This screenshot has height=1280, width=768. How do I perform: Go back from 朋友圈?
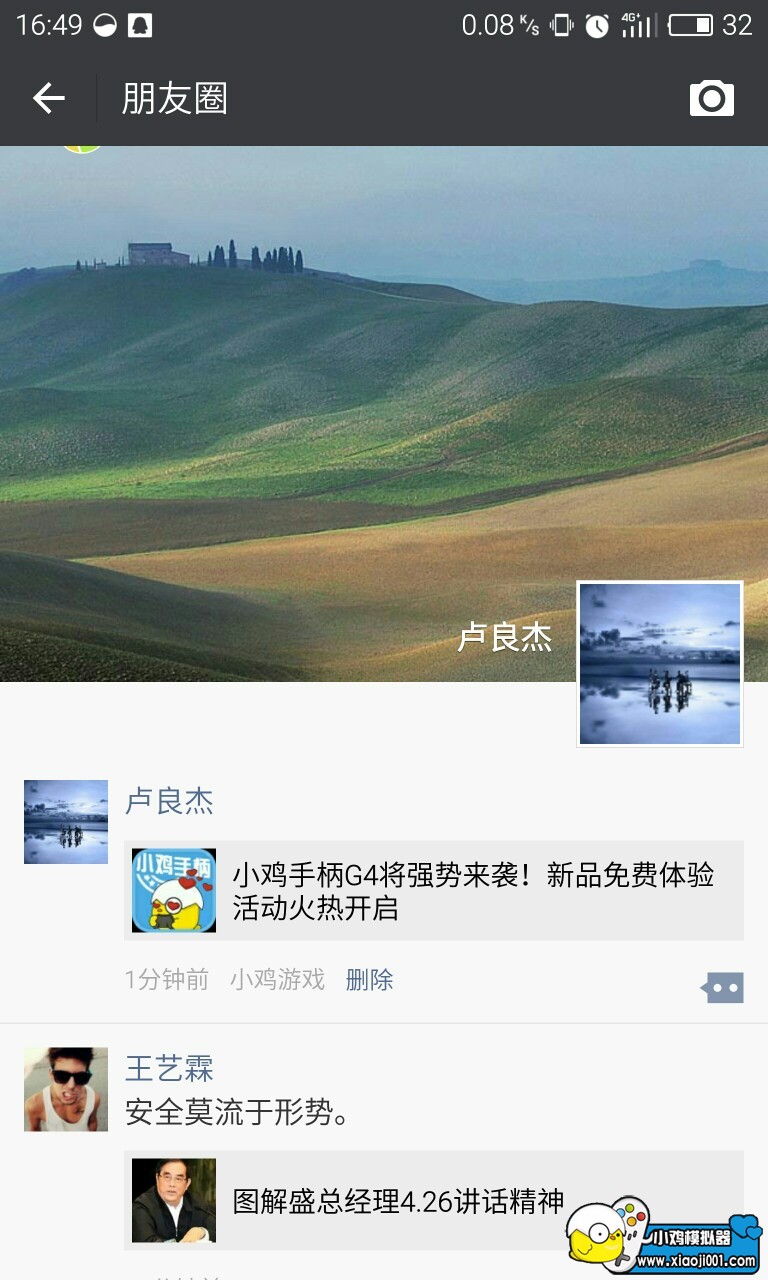pos(48,98)
